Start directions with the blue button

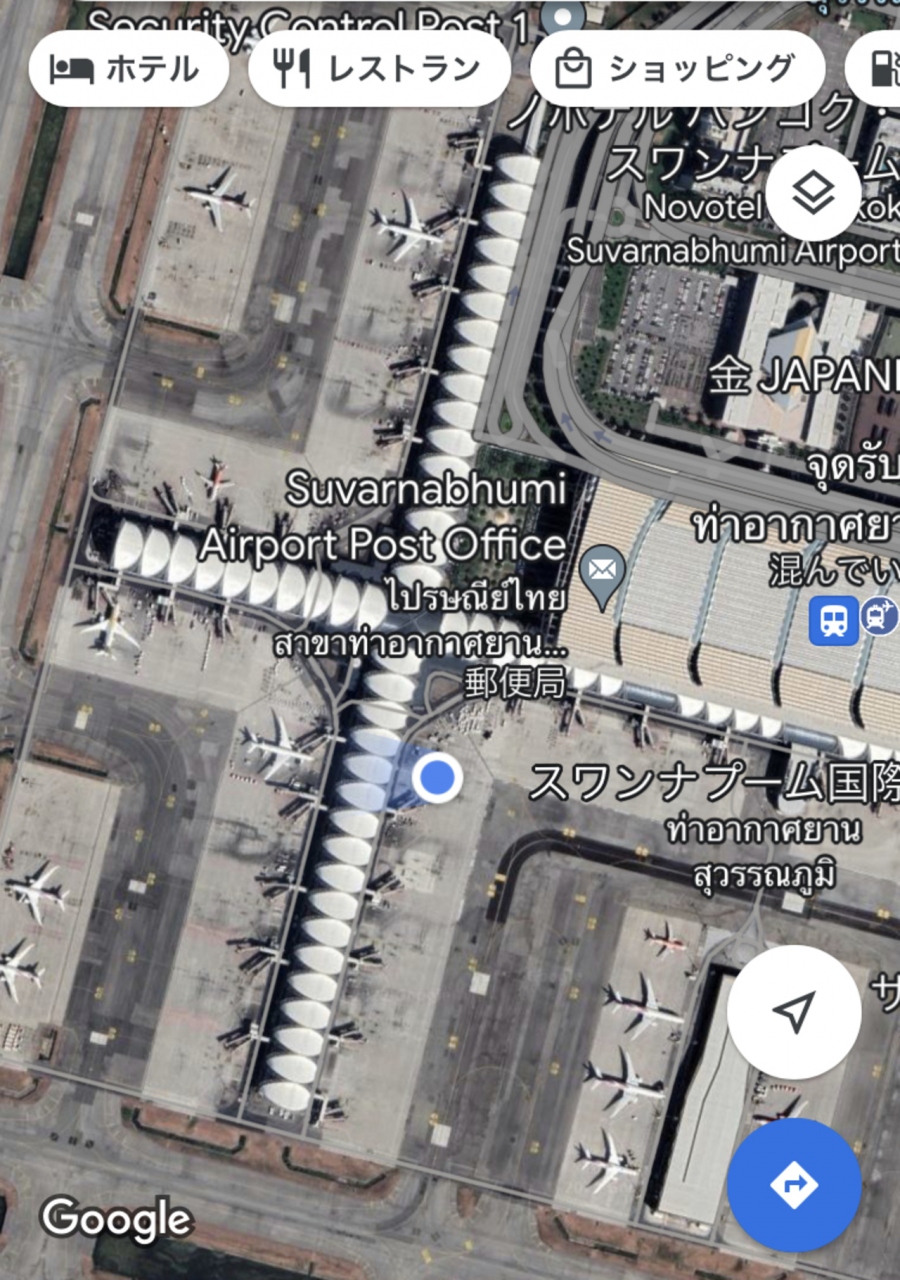pos(793,1184)
